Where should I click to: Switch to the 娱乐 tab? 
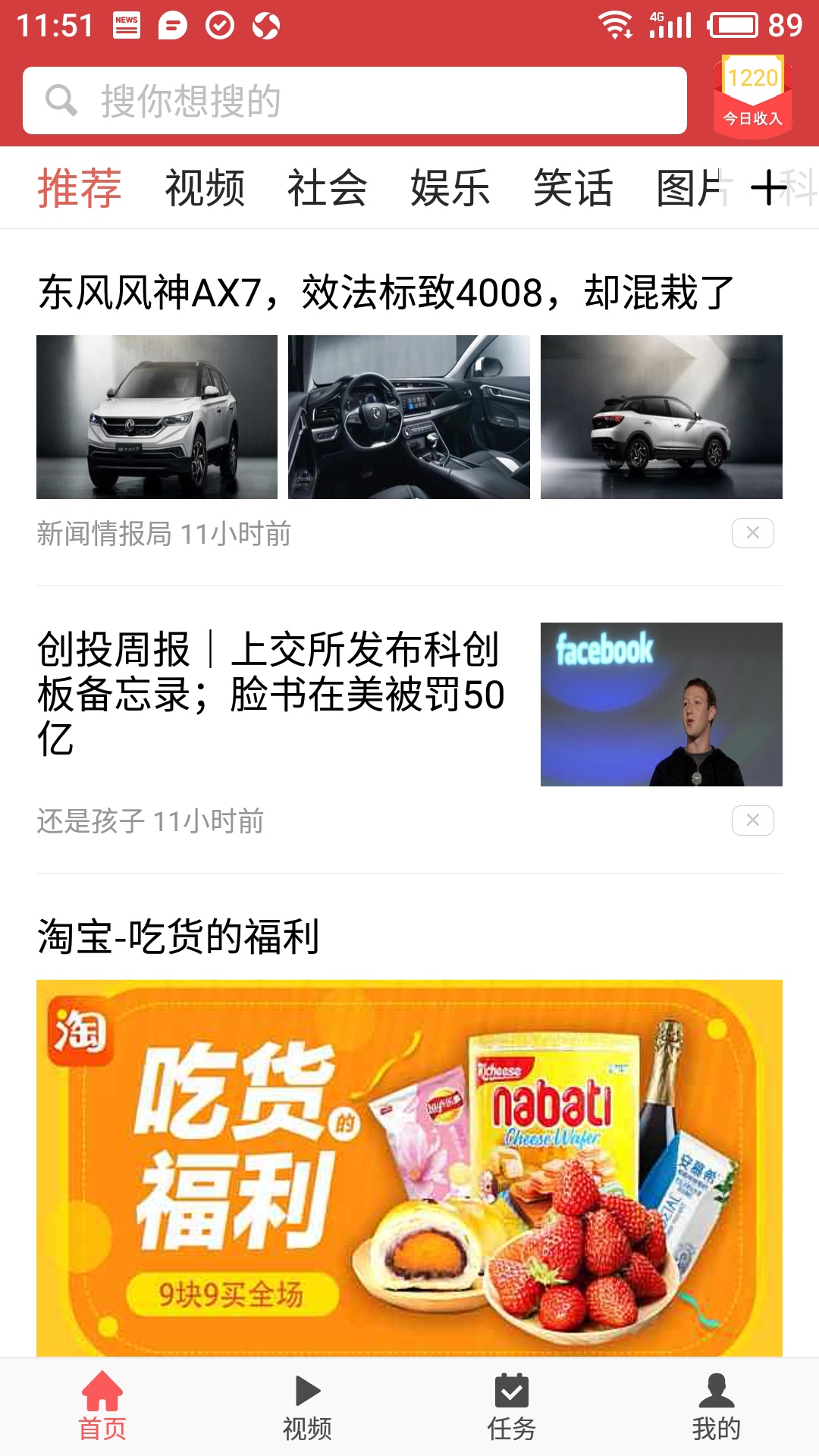pyautogui.click(x=449, y=188)
